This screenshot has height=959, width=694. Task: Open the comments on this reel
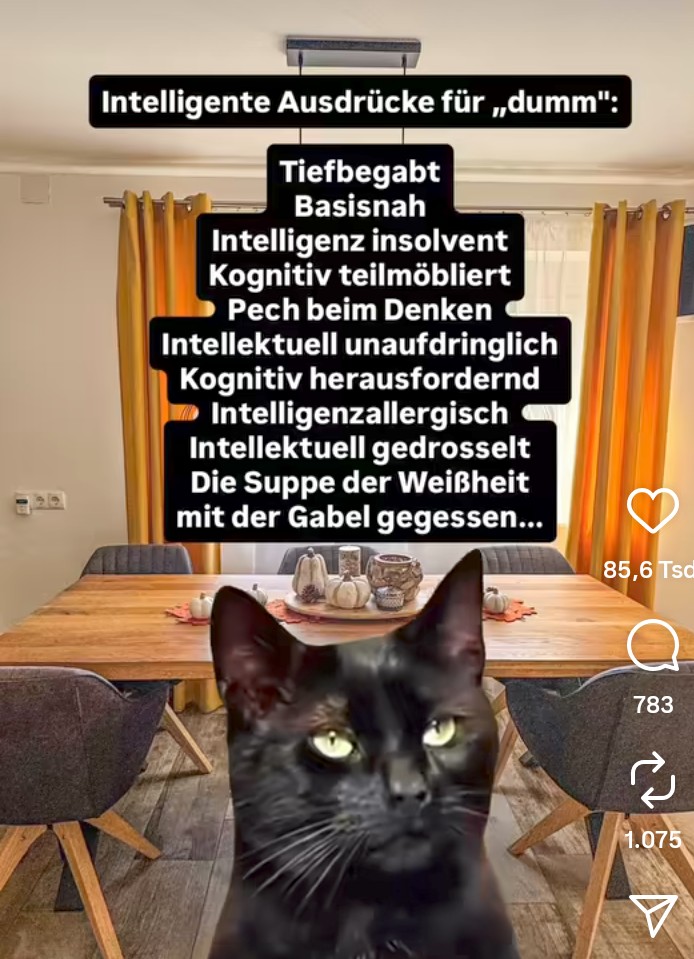coord(652,648)
